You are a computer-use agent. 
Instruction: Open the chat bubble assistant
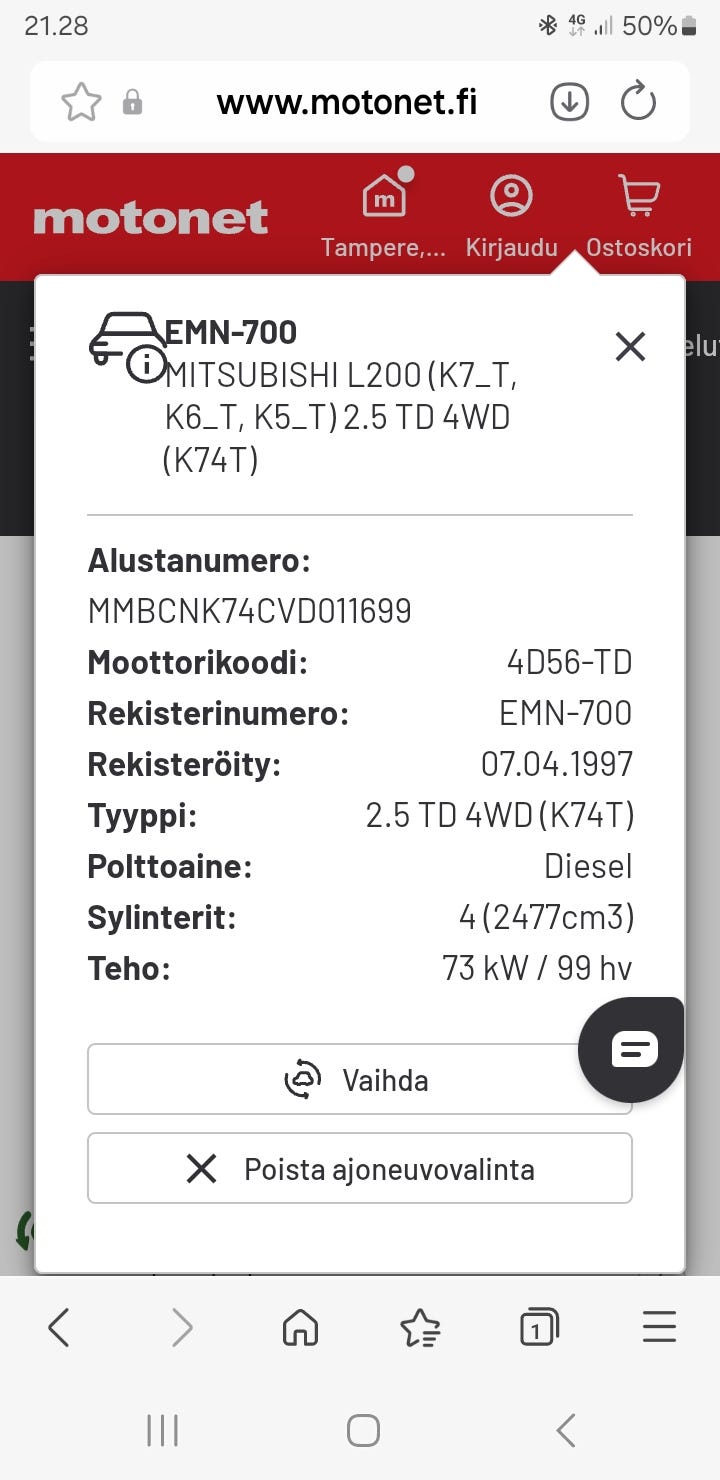coord(630,1048)
